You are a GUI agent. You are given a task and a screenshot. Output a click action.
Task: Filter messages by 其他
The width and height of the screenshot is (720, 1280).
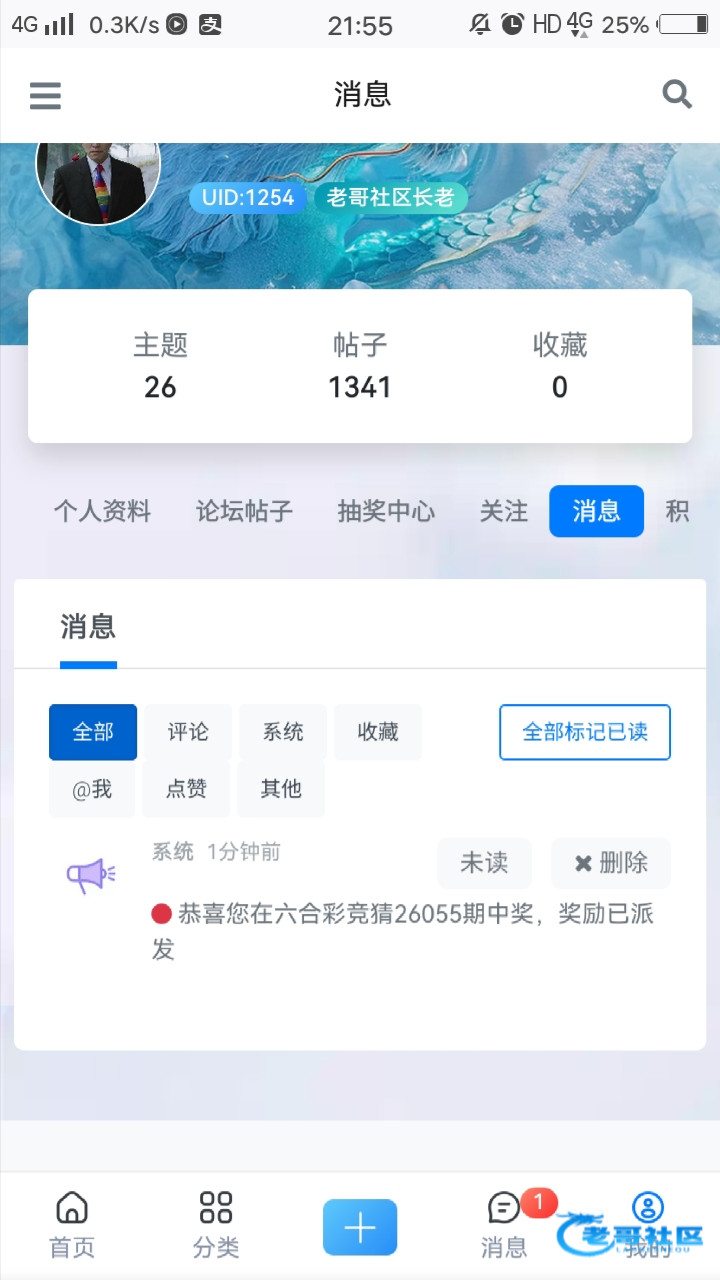pyautogui.click(x=281, y=790)
